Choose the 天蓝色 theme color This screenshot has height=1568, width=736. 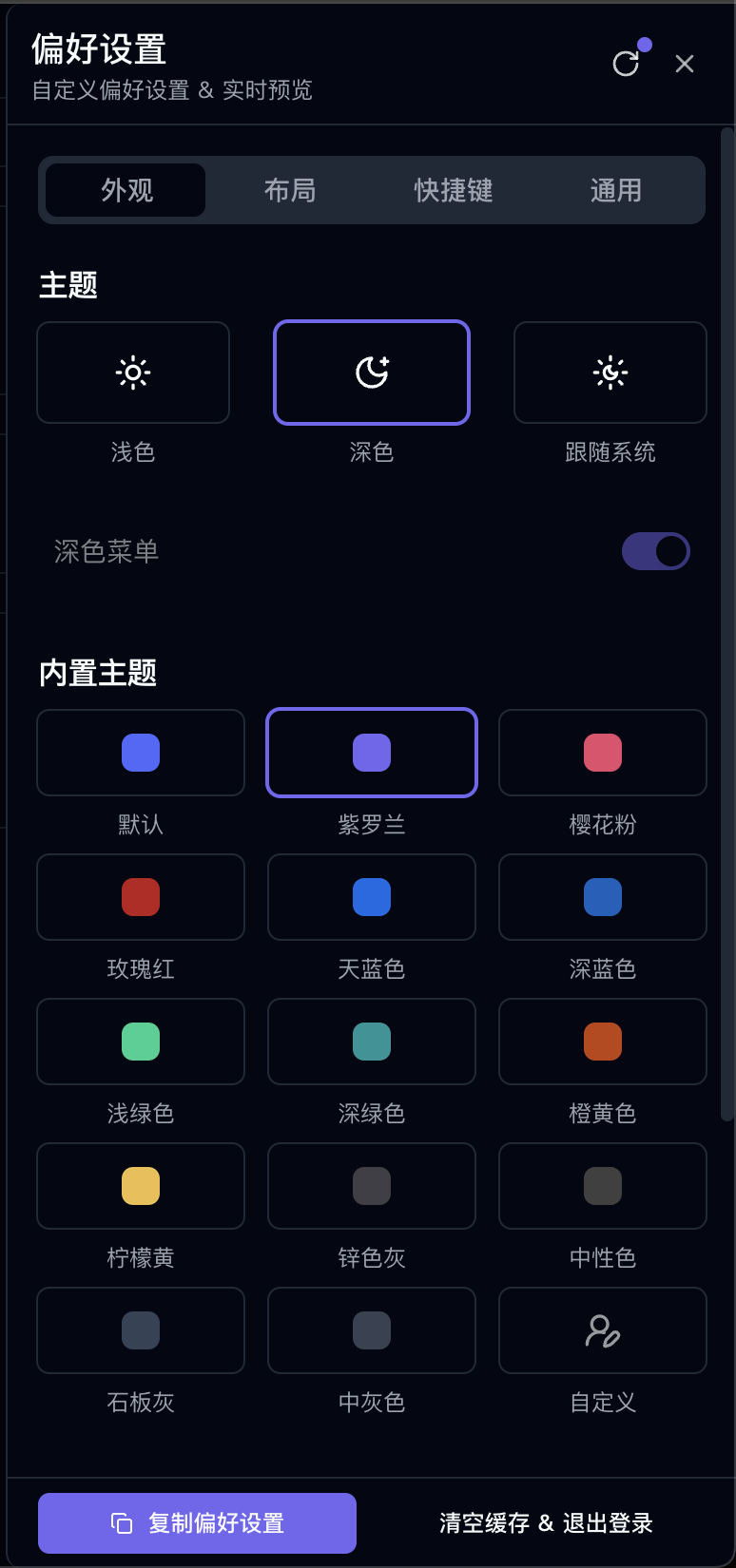372,897
